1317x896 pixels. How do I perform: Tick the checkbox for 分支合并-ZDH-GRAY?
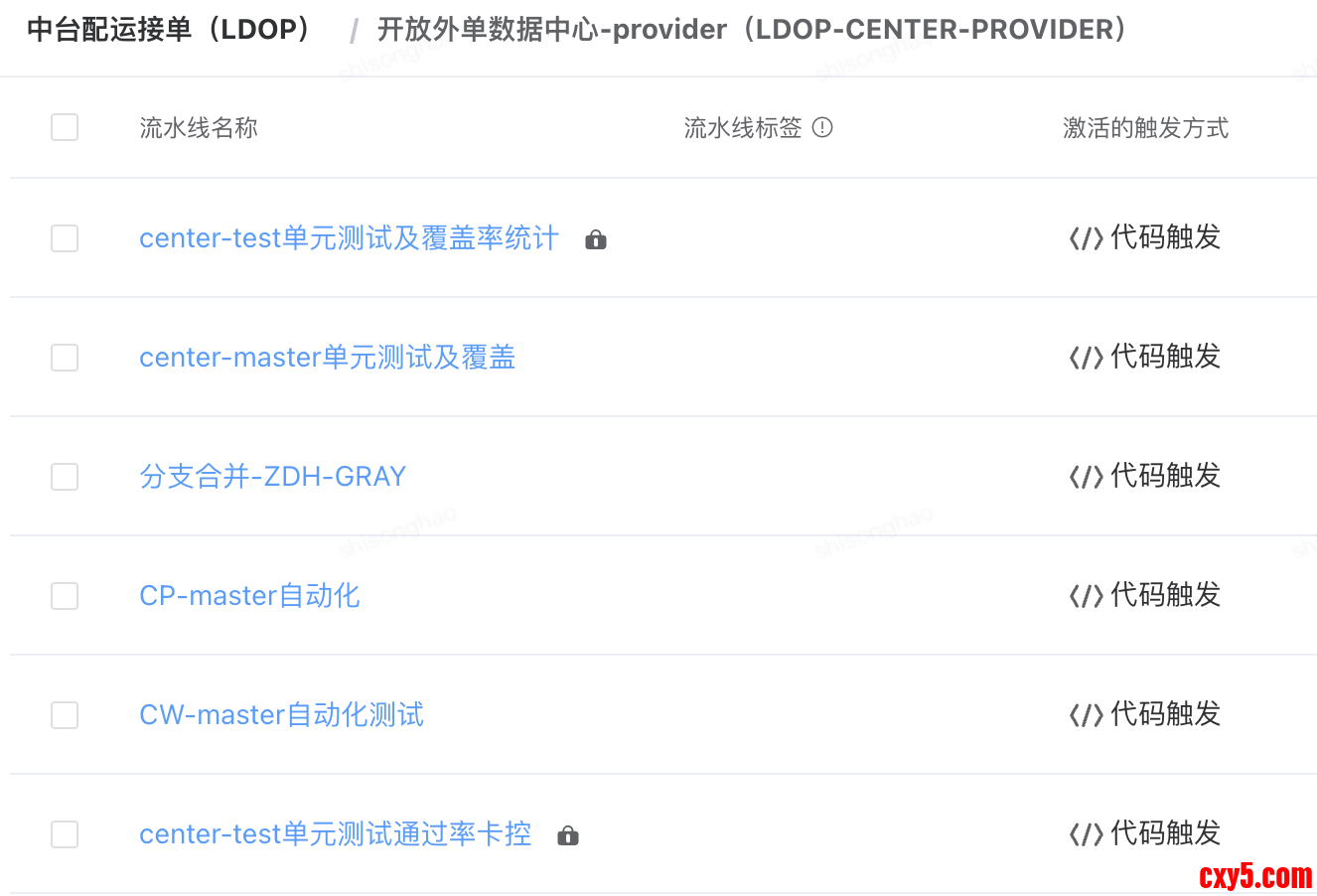tap(65, 477)
